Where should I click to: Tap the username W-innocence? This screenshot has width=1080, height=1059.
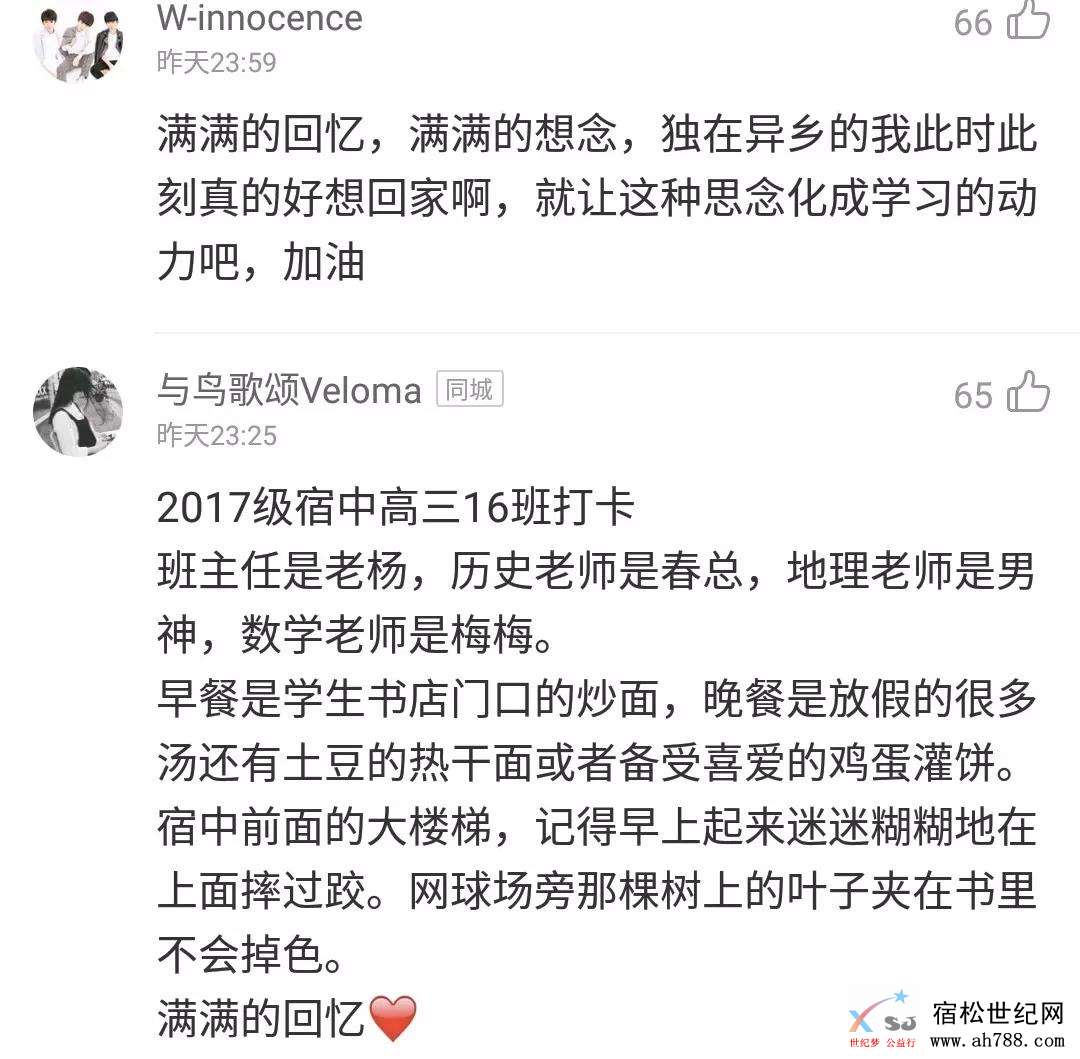[260, 17]
